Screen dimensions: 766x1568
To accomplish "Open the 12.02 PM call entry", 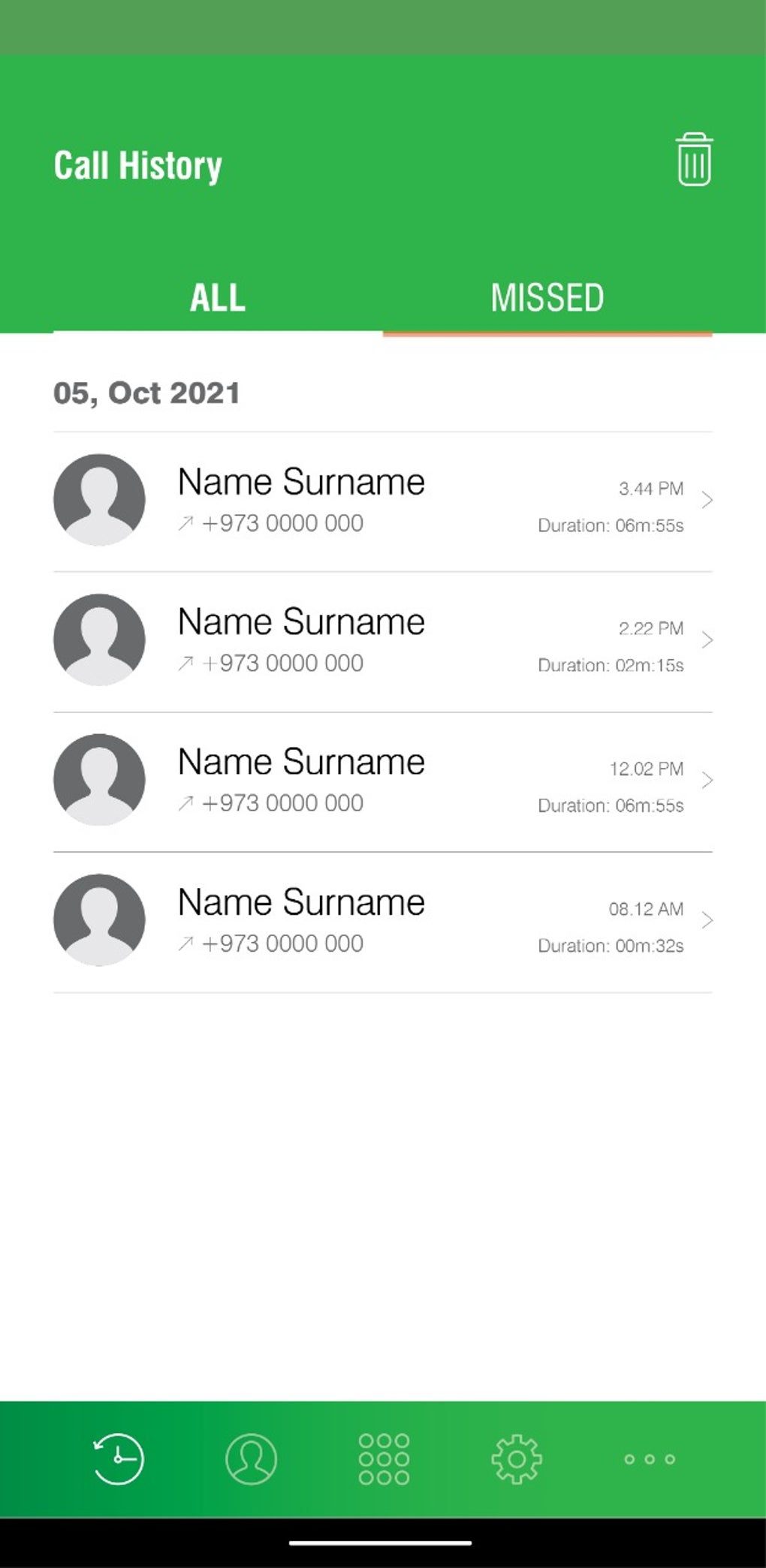I will (x=383, y=781).
